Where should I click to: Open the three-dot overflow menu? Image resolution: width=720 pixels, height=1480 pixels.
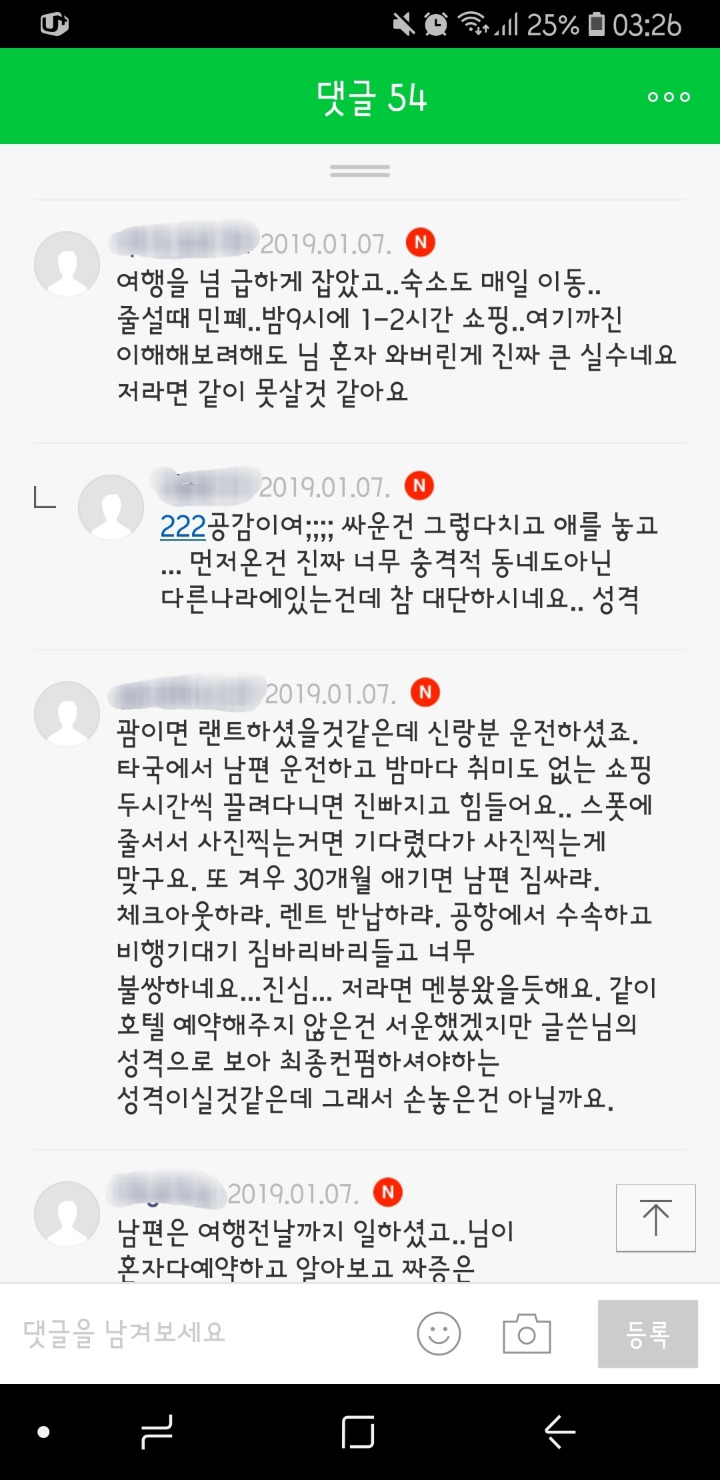[x=669, y=97]
